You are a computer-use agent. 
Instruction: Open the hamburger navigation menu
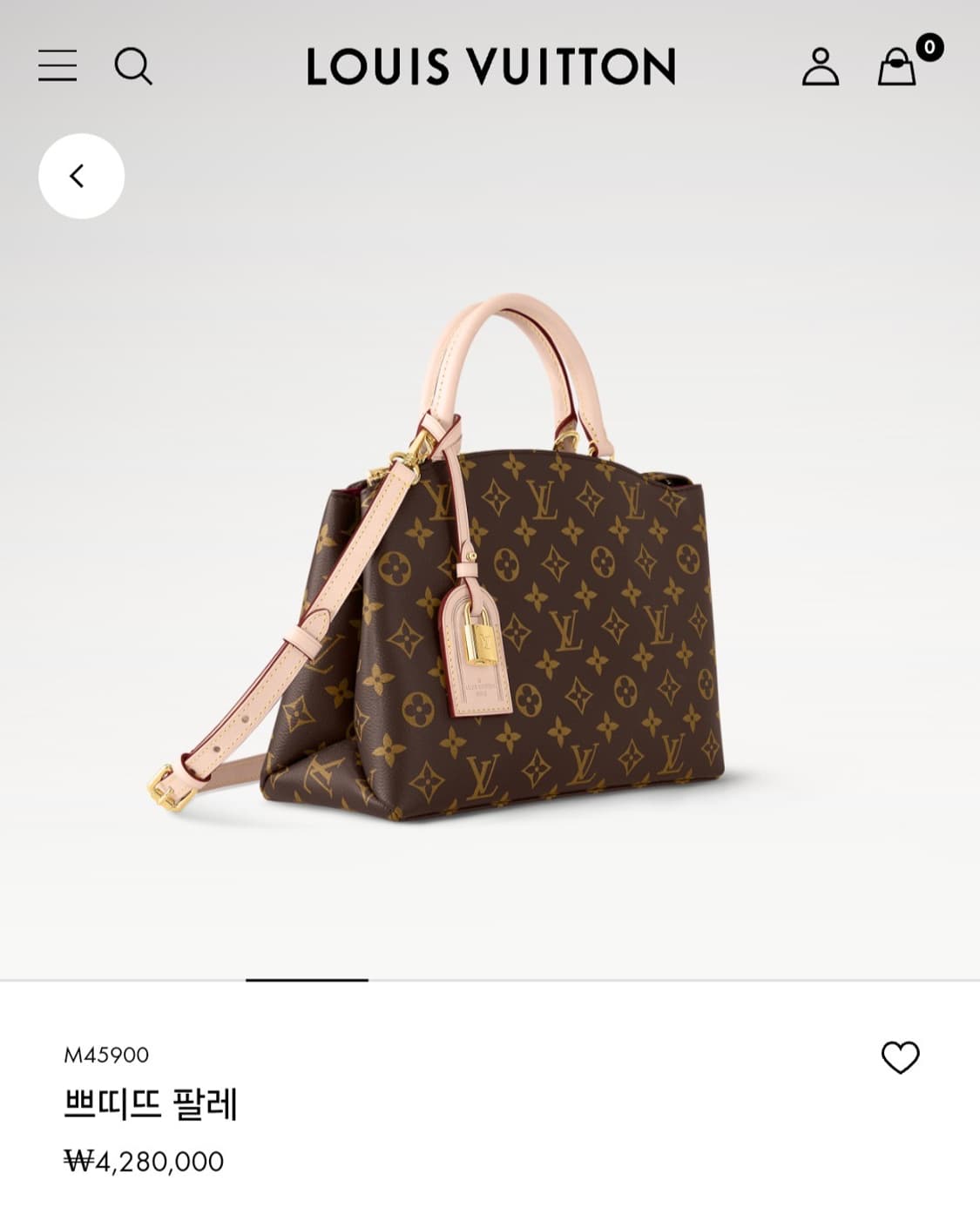pyautogui.click(x=57, y=65)
